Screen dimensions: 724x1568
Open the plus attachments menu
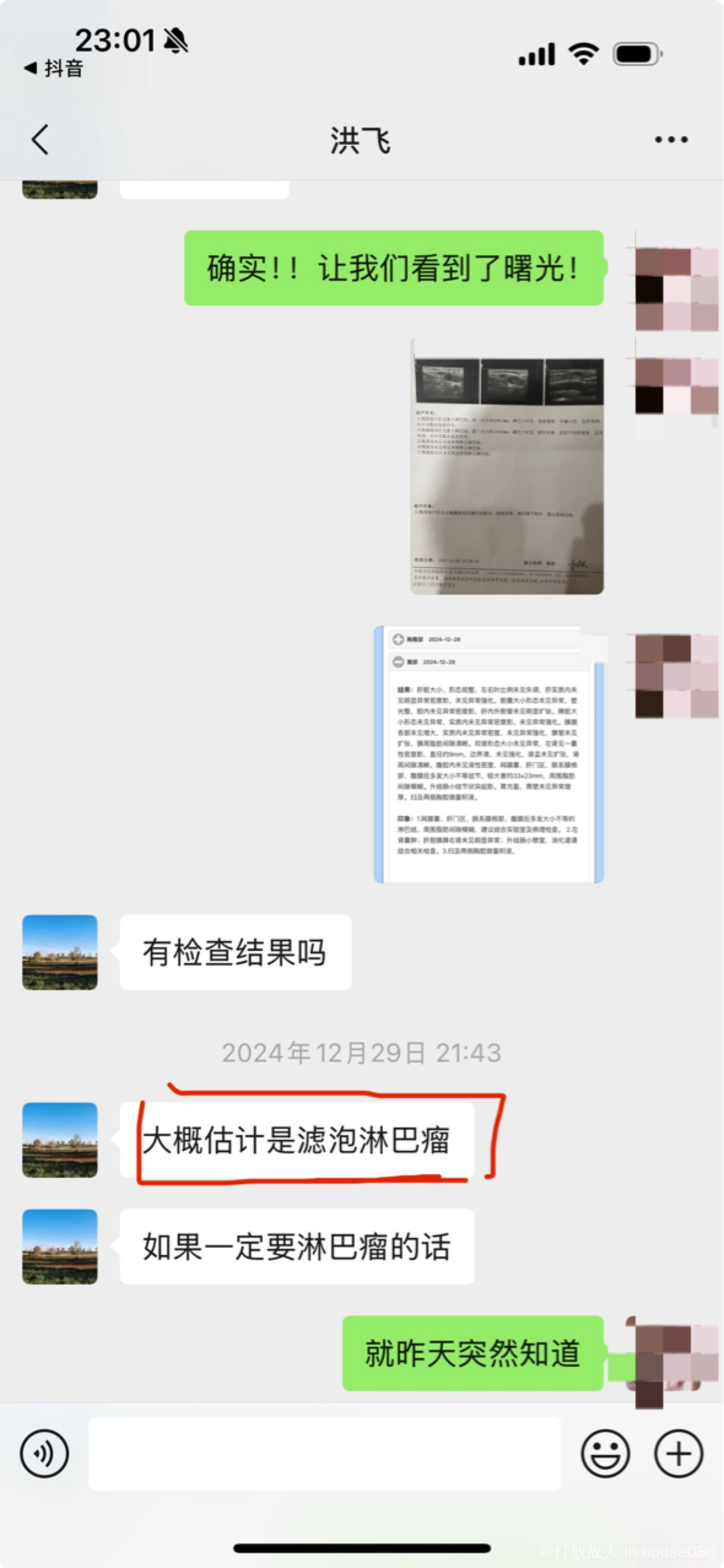point(678,1453)
